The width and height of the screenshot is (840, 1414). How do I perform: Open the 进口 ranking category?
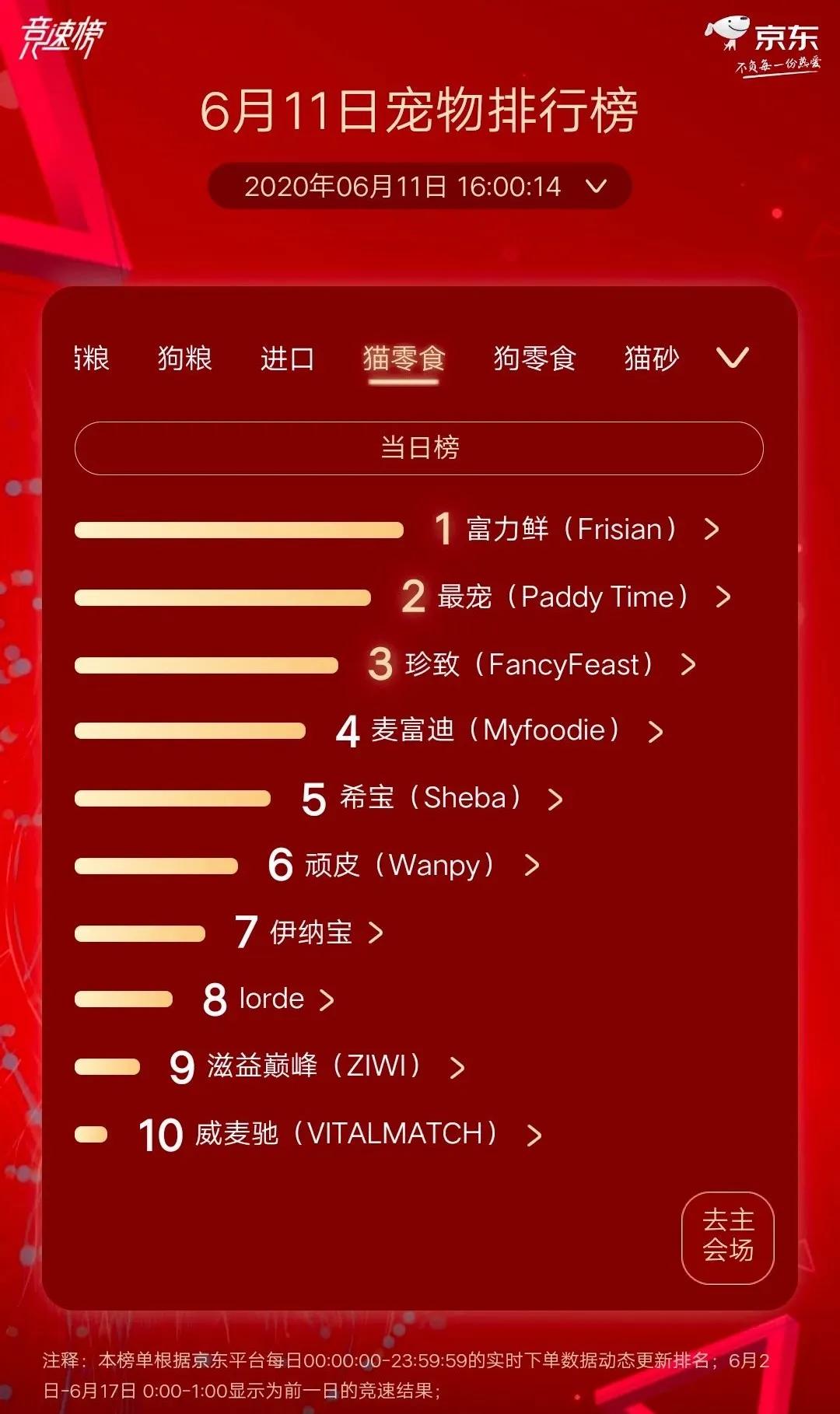coord(288,359)
